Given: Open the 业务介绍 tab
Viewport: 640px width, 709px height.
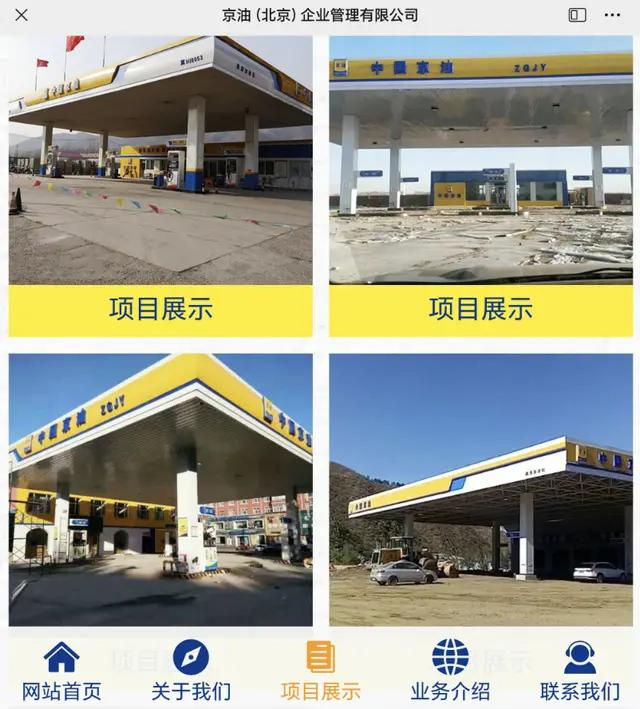Looking at the screenshot, I should coord(450,671).
